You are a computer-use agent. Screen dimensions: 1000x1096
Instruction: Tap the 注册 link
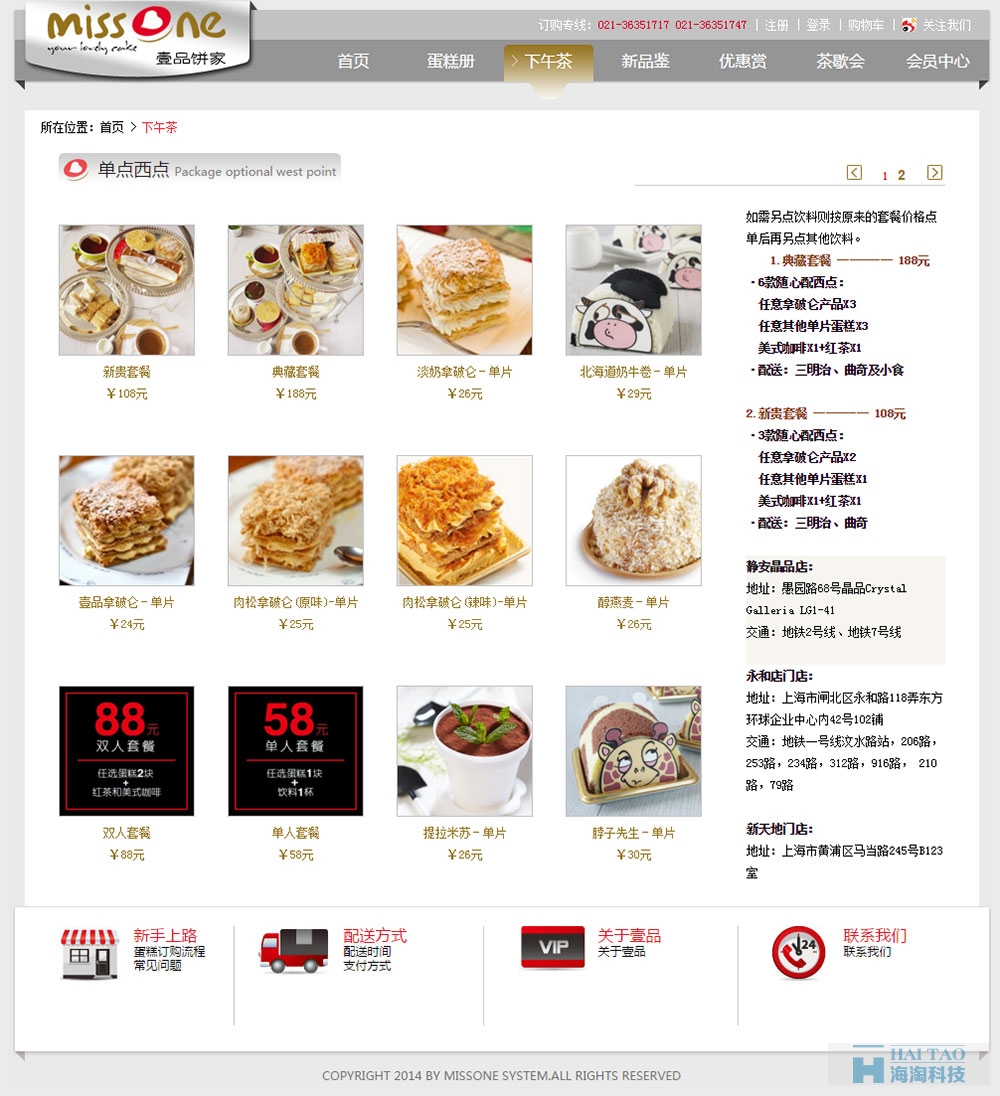[x=777, y=25]
